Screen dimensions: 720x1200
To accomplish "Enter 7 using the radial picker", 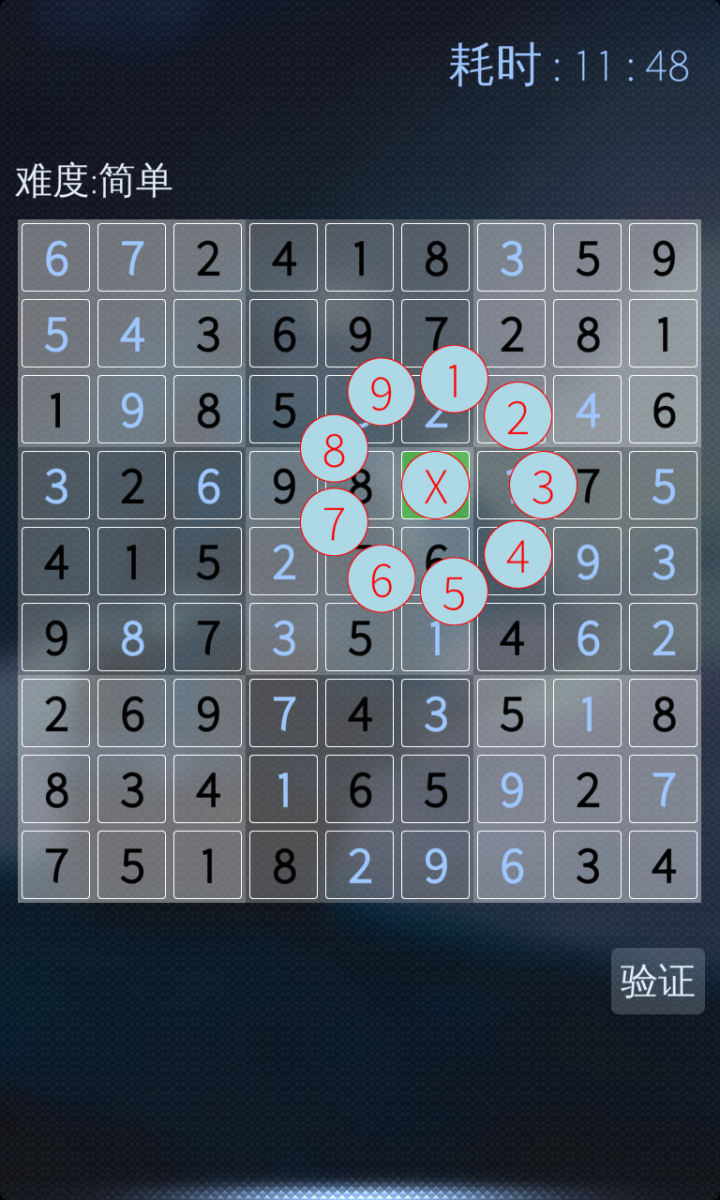I will (x=334, y=521).
